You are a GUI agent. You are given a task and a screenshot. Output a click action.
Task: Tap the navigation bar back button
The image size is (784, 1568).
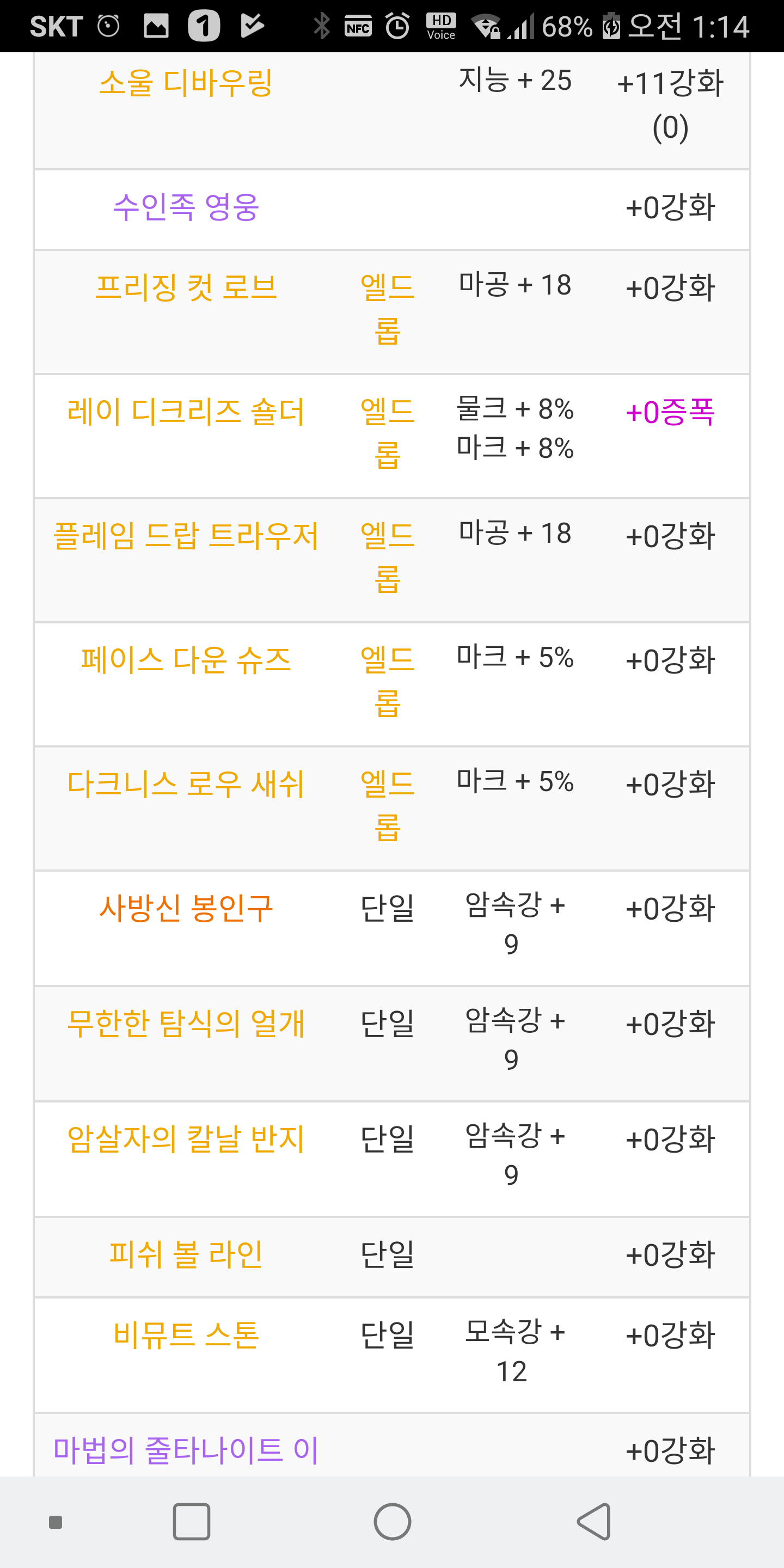pyautogui.click(x=593, y=1521)
